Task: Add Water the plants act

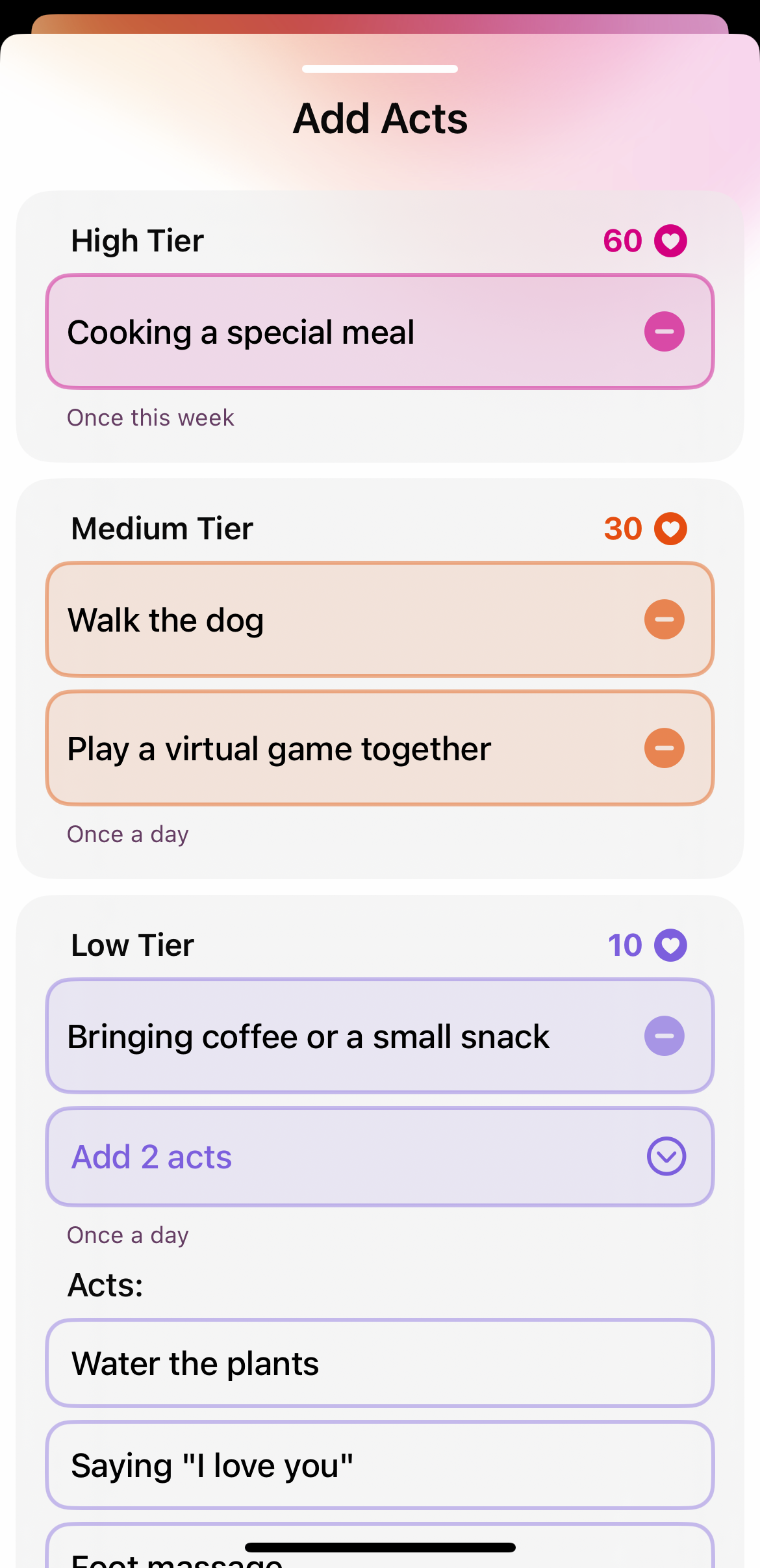Action: [380, 1363]
